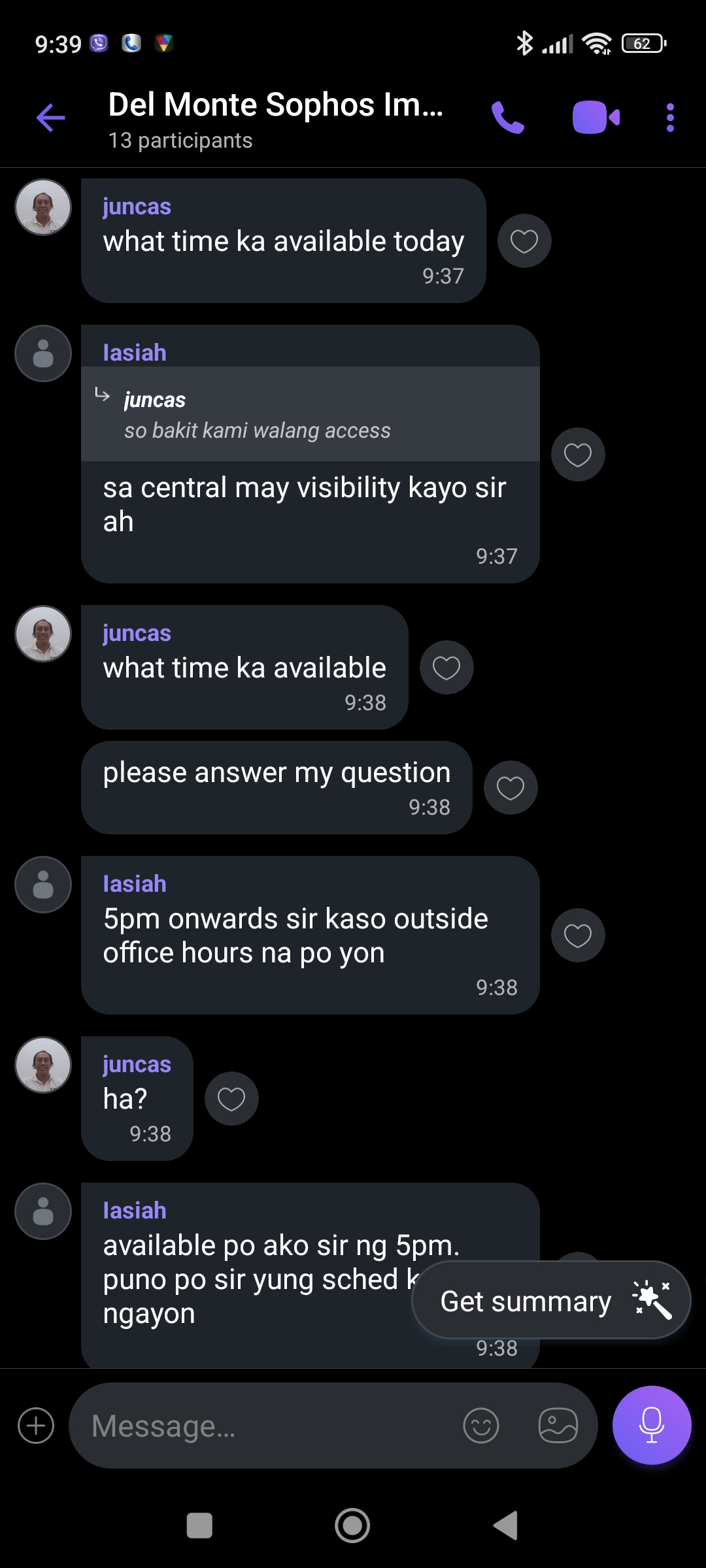Like "sa central may visibility" message
Viewport: 706px width, 1568px height.
click(x=578, y=455)
